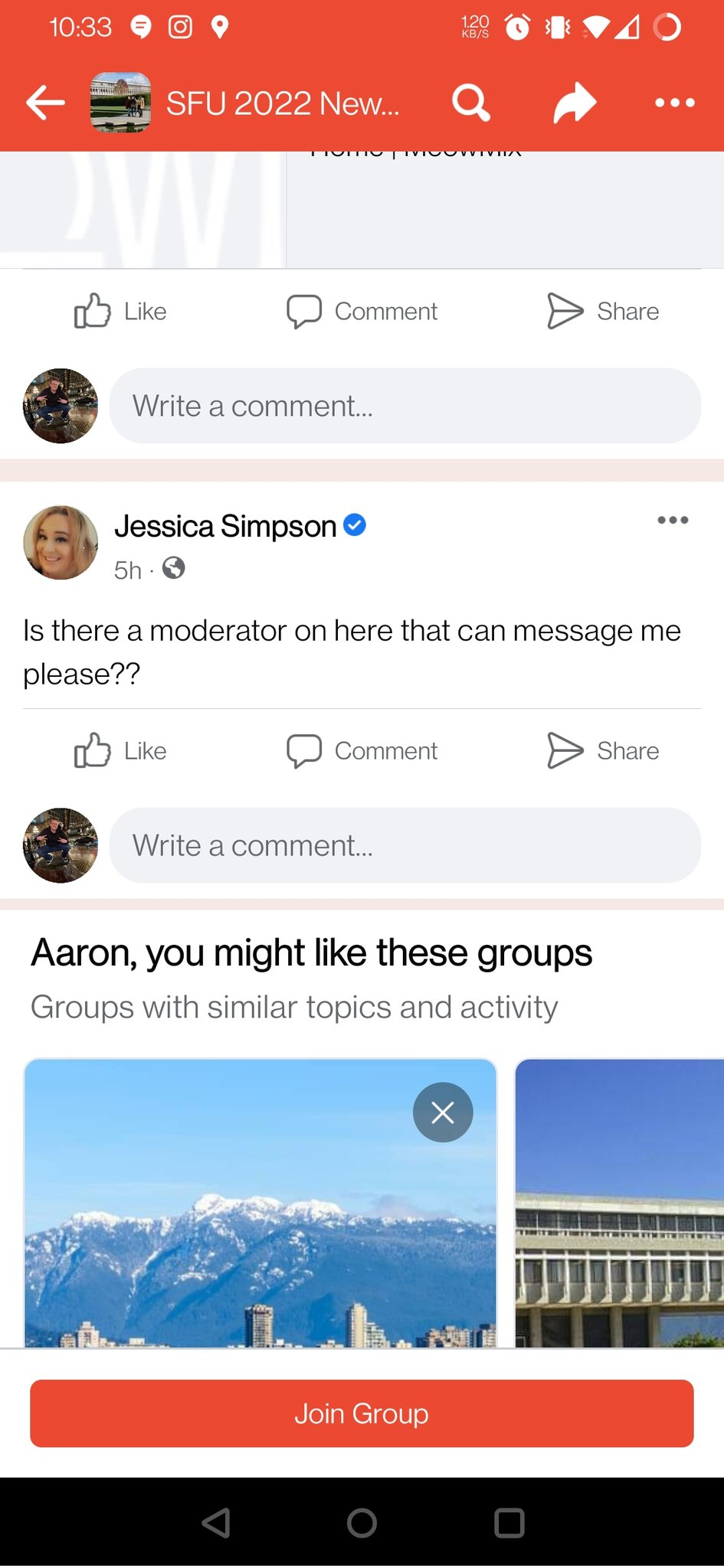The image size is (724, 1568).
Task: Share Jessica Simpson's post
Action: click(603, 751)
